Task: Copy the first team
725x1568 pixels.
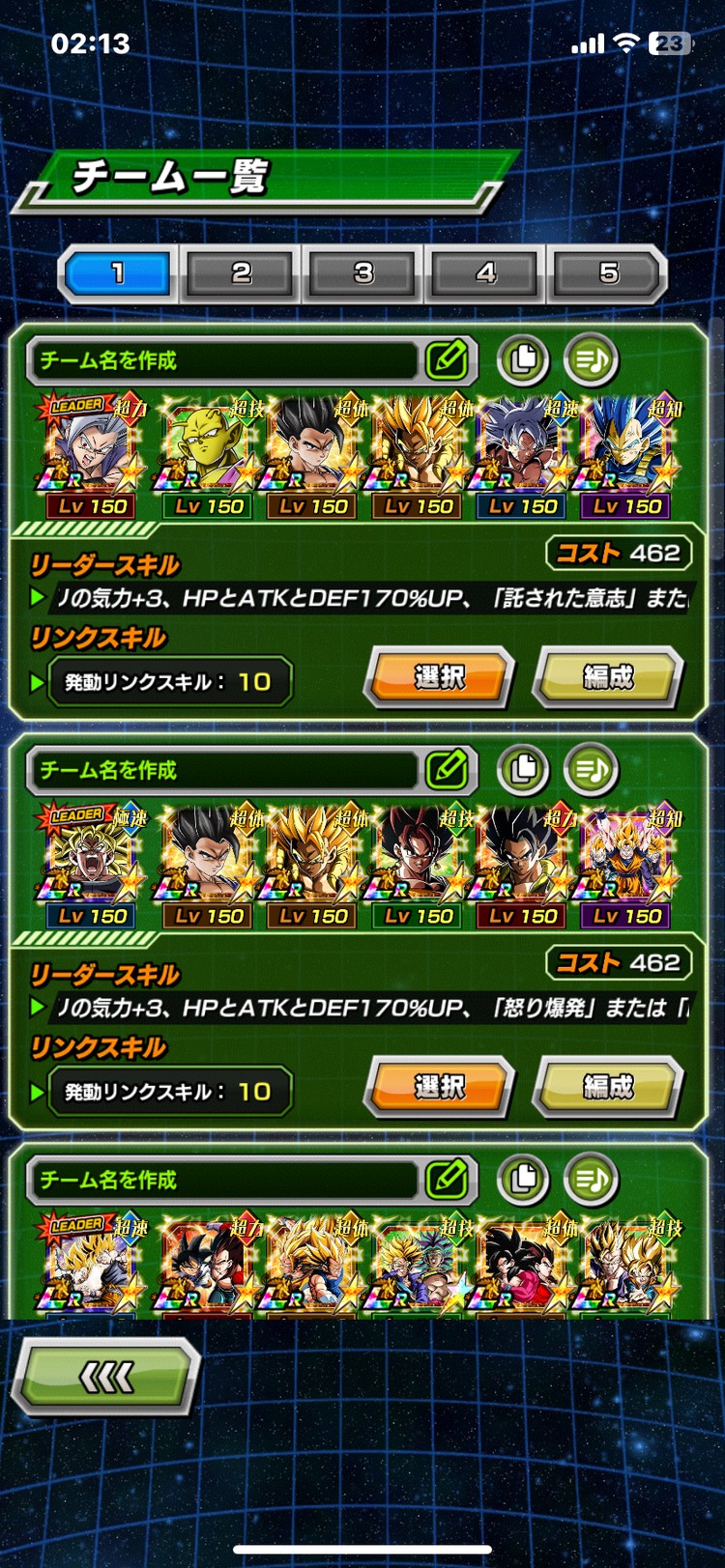Action: pyautogui.click(x=523, y=360)
